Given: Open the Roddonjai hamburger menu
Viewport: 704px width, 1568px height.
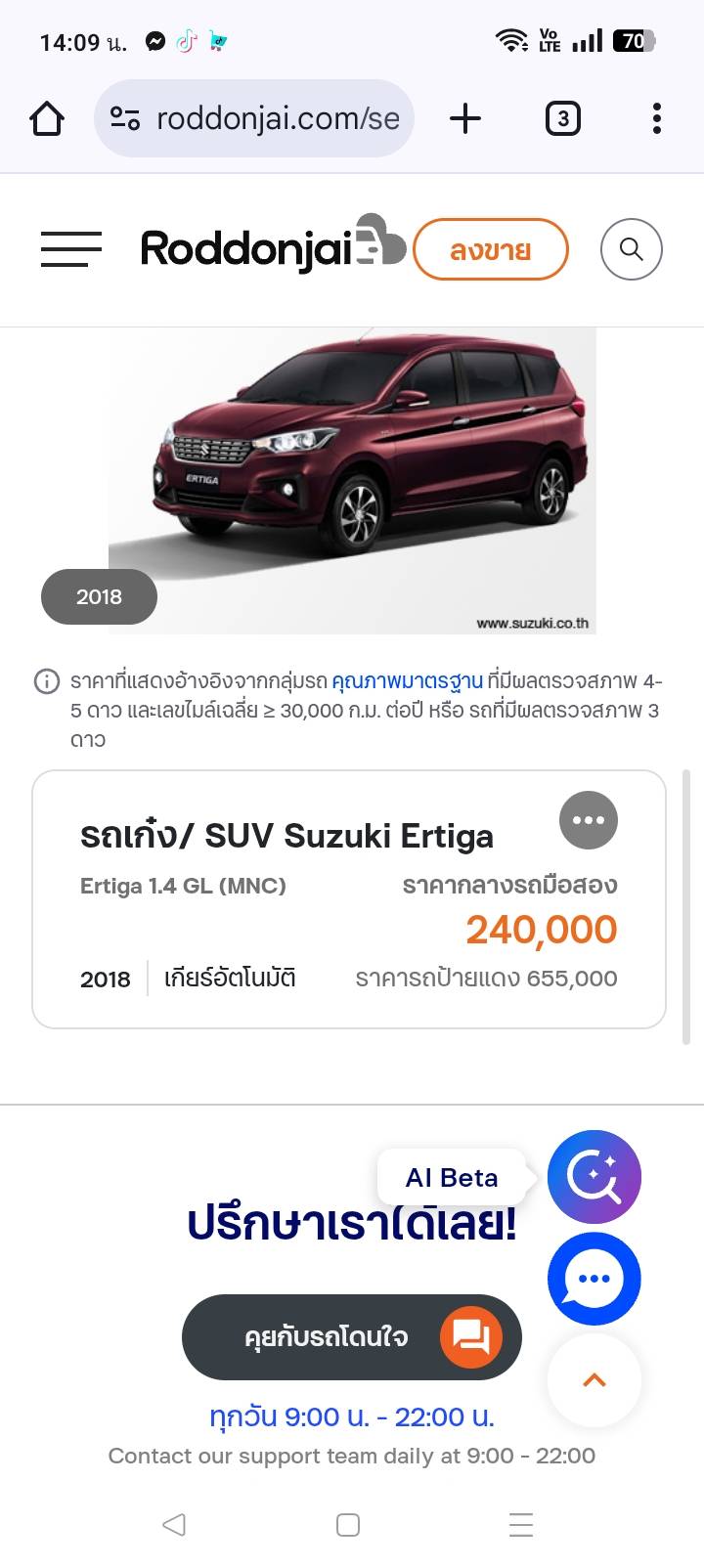Looking at the screenshot, I should [x=71, y=249].
